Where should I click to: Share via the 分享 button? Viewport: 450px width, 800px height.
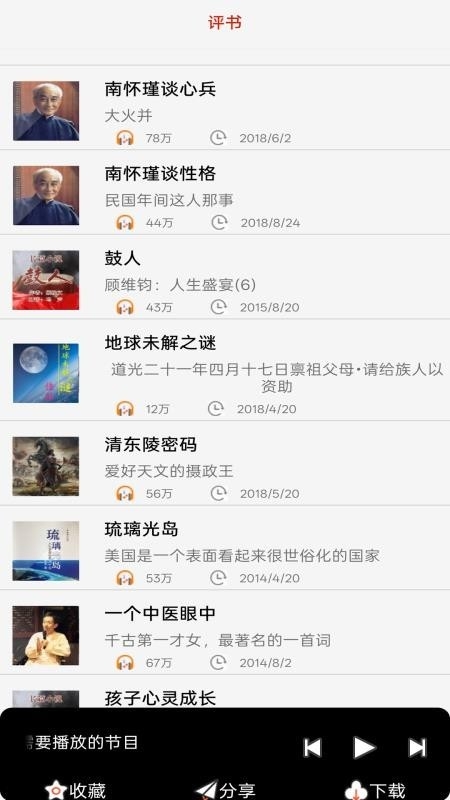(226, 790)
